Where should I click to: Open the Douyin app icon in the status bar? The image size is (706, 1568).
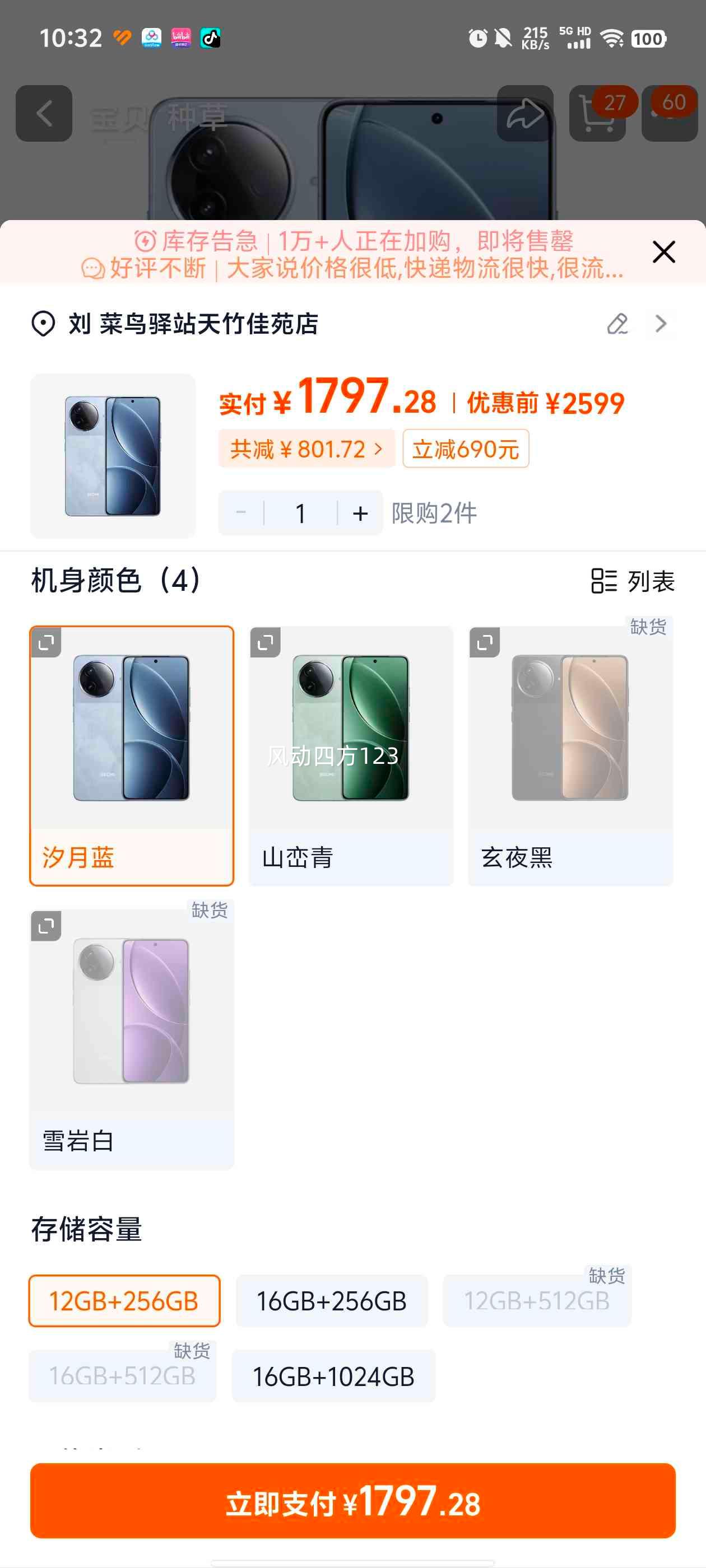210,38
